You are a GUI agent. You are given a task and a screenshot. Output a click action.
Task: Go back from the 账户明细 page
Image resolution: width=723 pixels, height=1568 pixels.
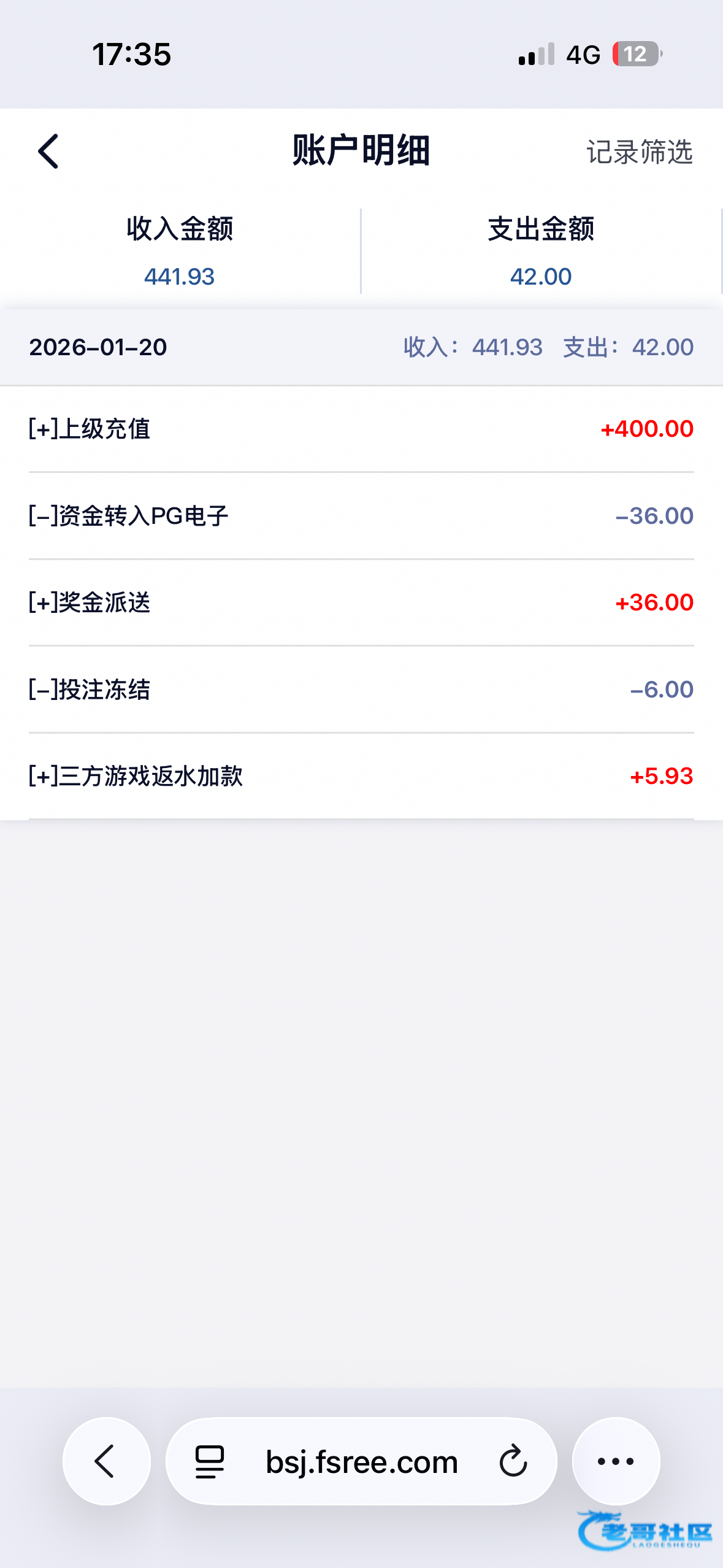[48, 152]
